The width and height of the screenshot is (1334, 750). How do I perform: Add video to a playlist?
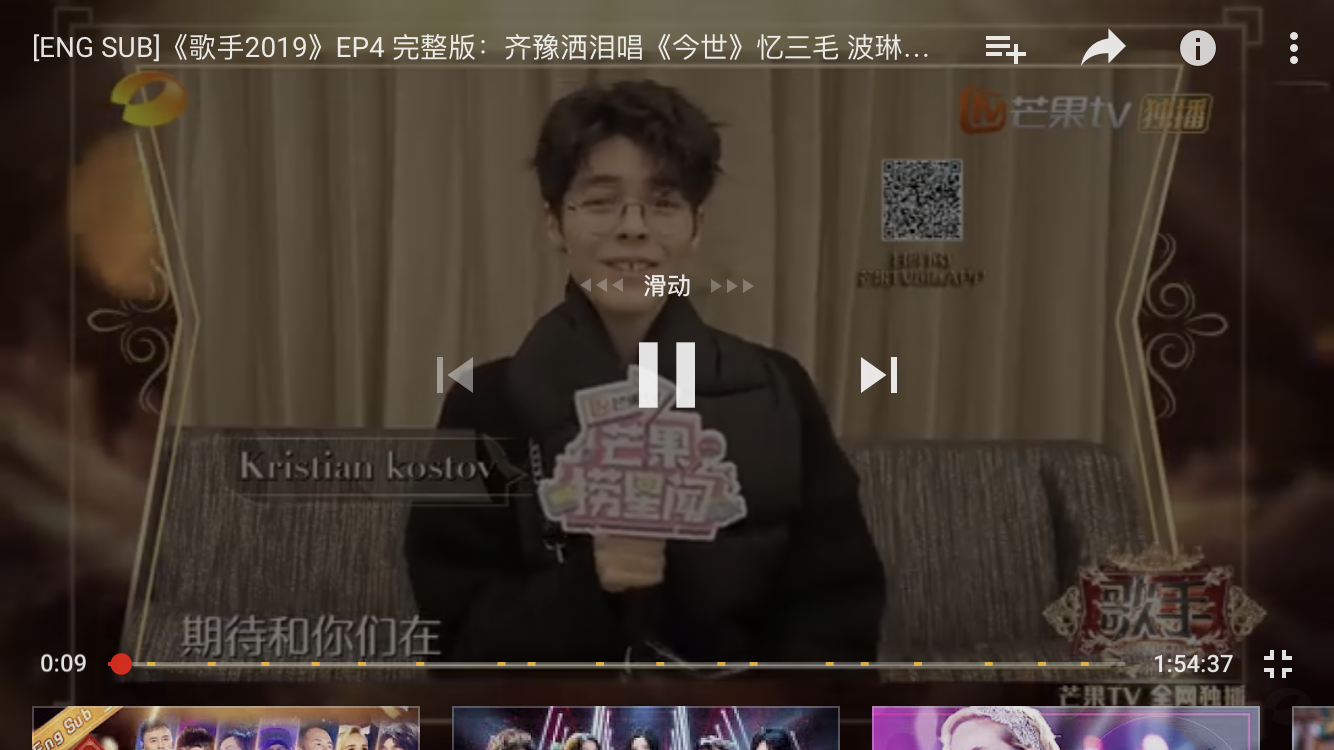point(1005,48)
